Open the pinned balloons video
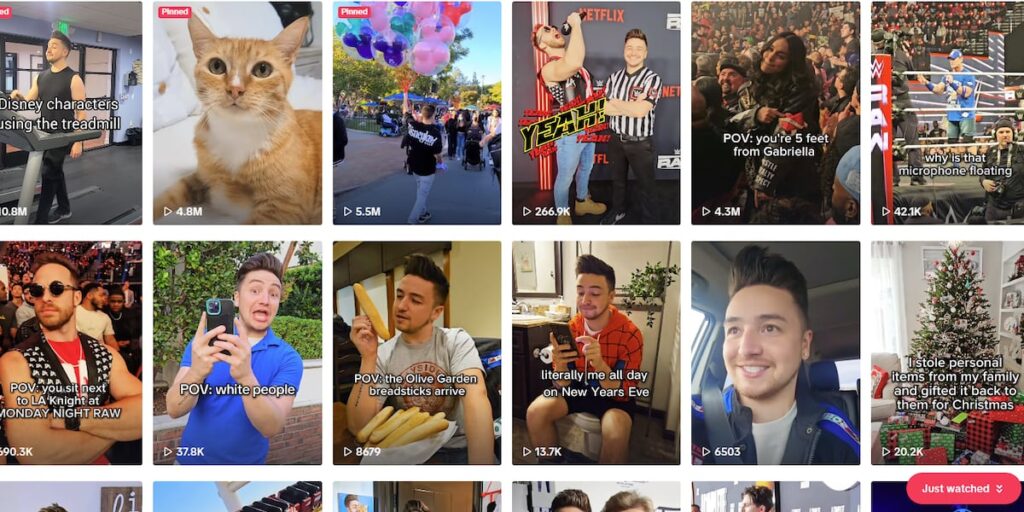This screenshot has height=512, width=1024. (x=416, y=112)
